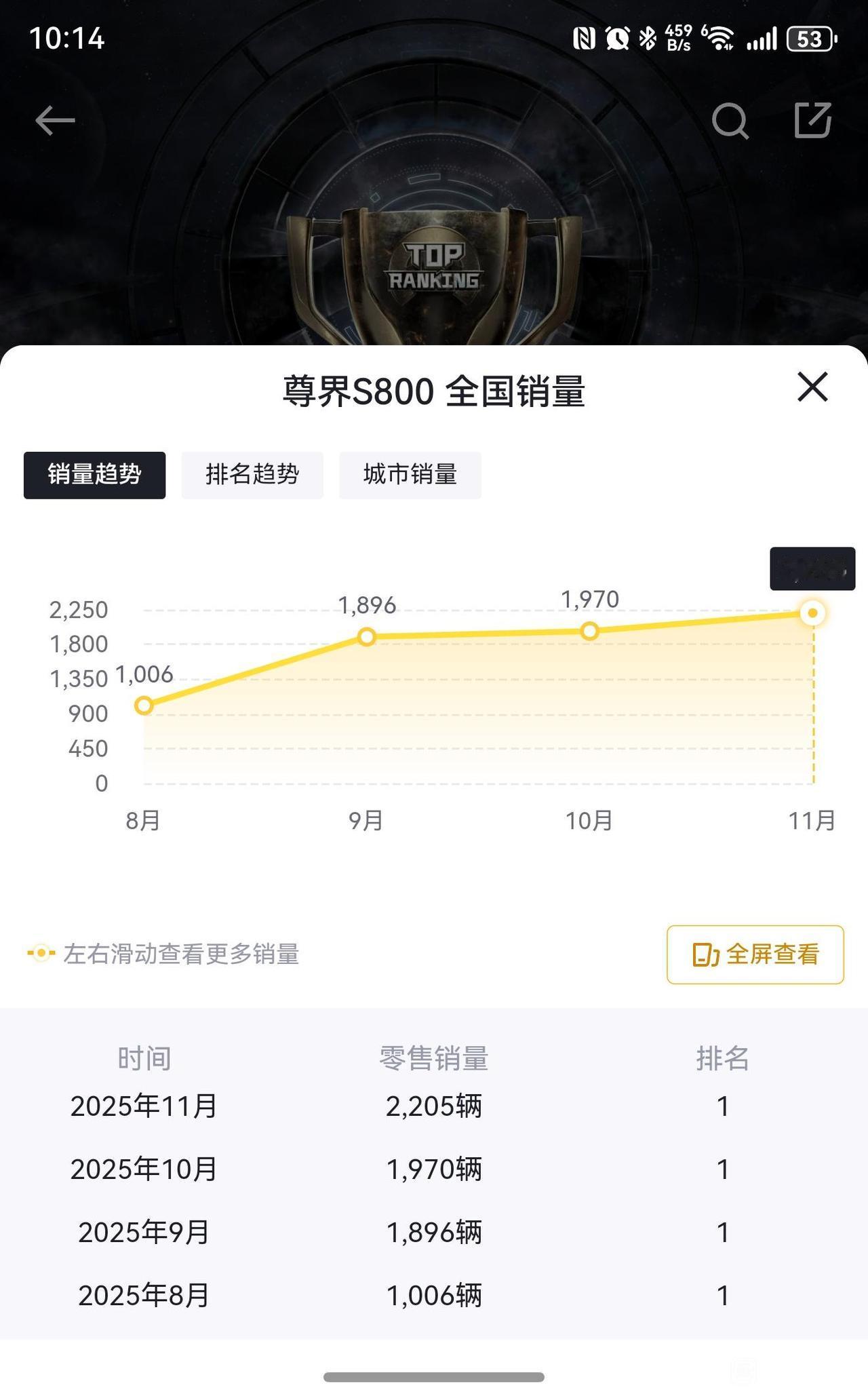The width and height of the screenshot is (868, 1394).
Task: Switch to the 排名趋势 tab
Action: (x=252, y=475)
